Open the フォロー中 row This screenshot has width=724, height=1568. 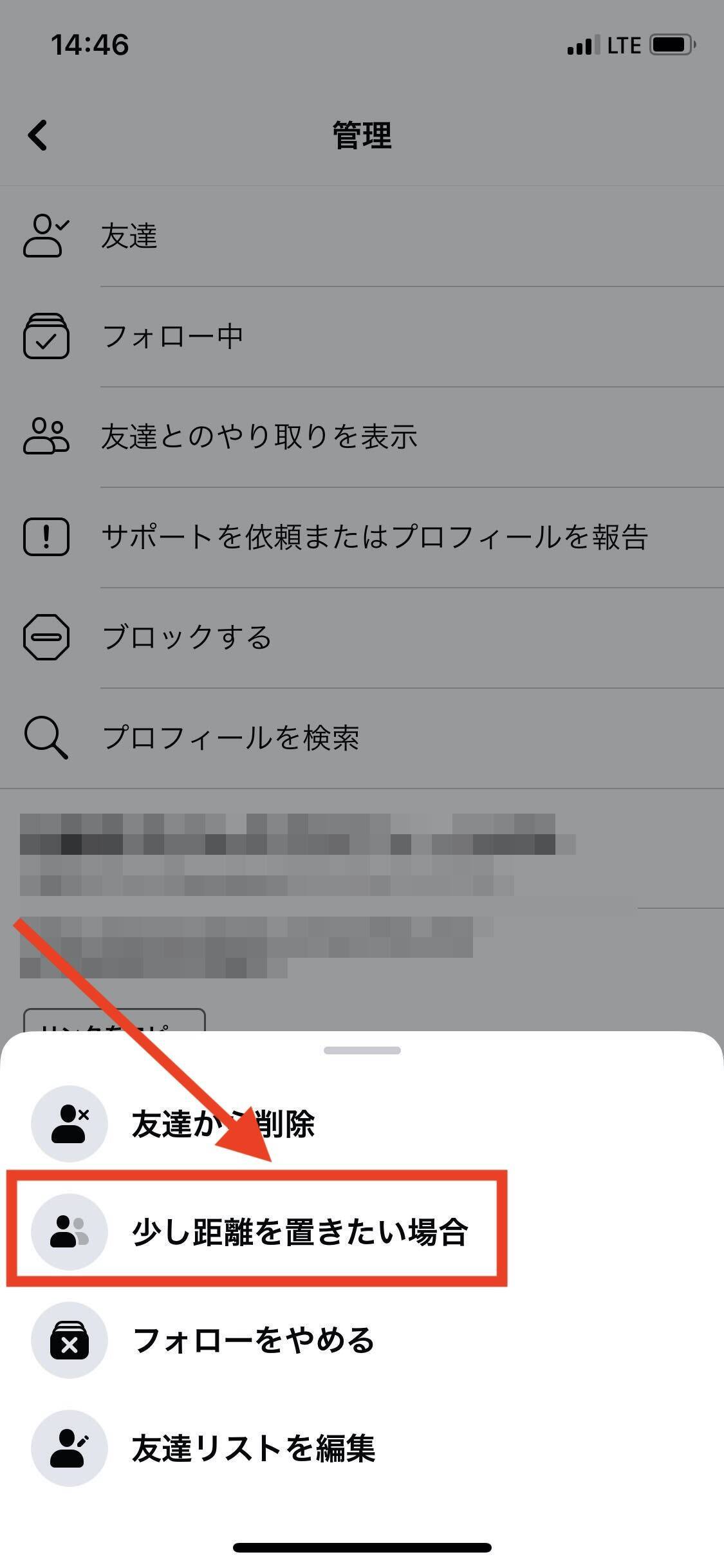click(x=172, y=336)
